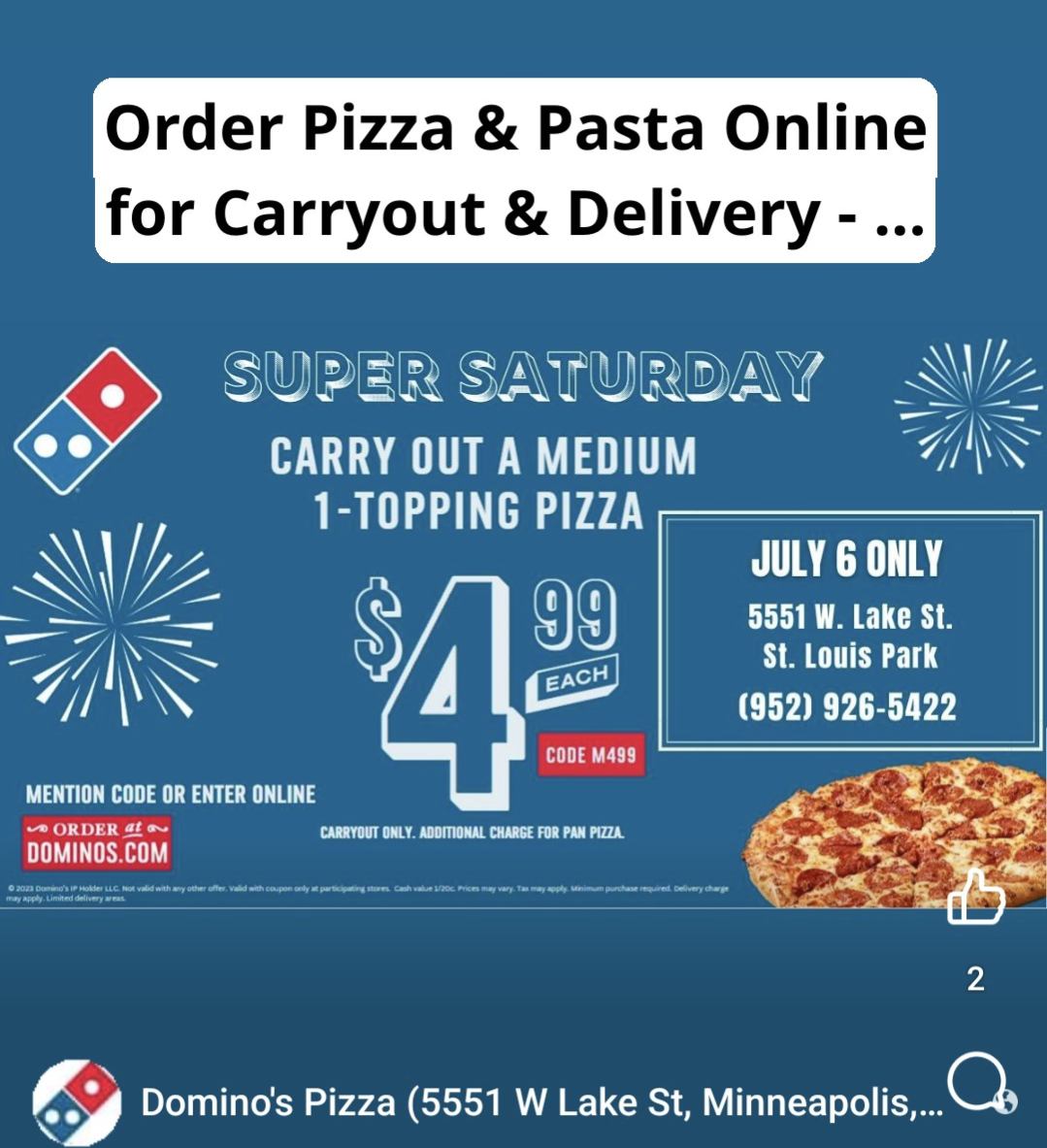Screen dimensions: 1047x1148
Task: Open the Order Pizza & Pasta Online link
Action: 514,171
